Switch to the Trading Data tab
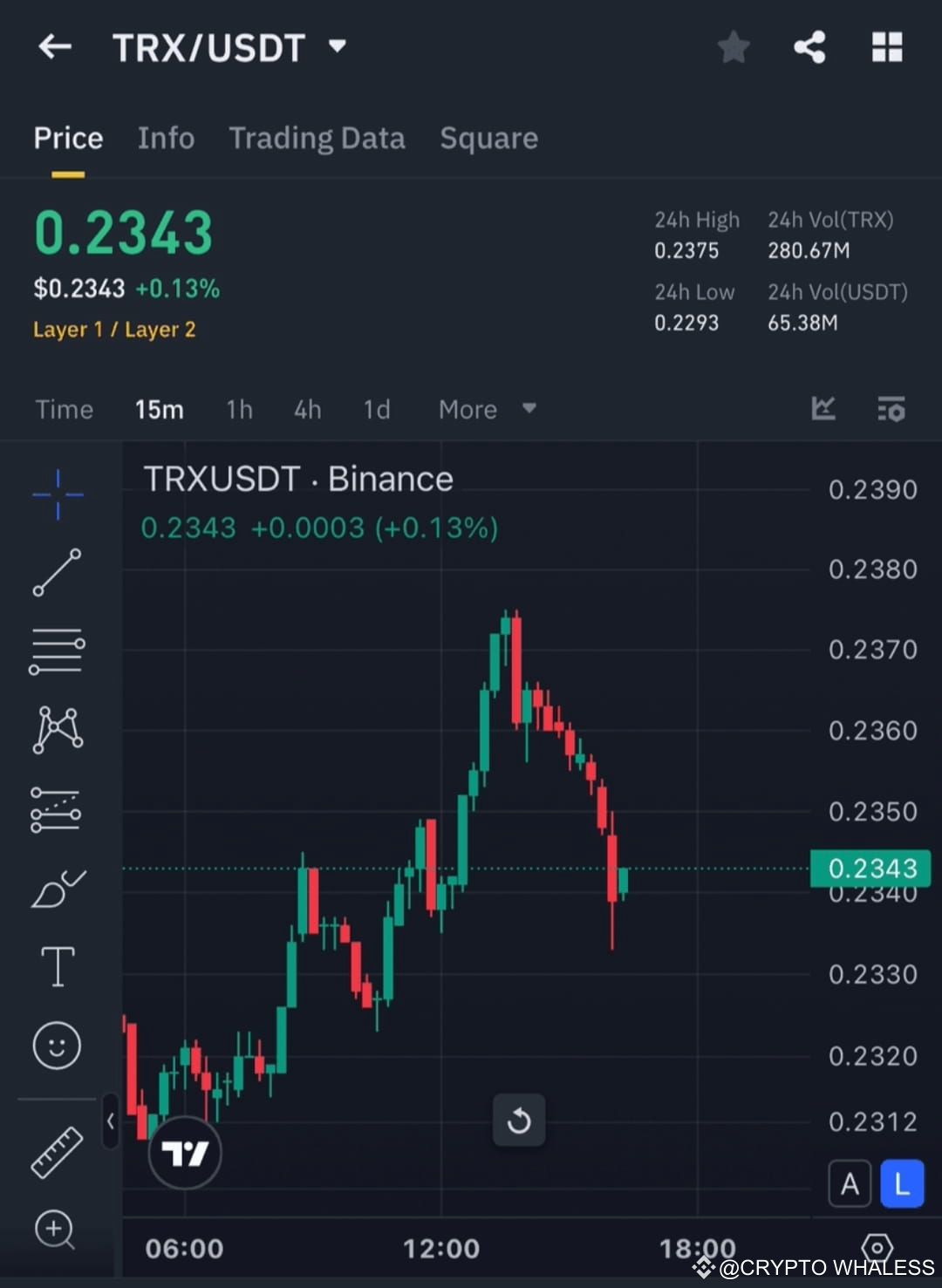942x1288 pixels. [317, 138]
